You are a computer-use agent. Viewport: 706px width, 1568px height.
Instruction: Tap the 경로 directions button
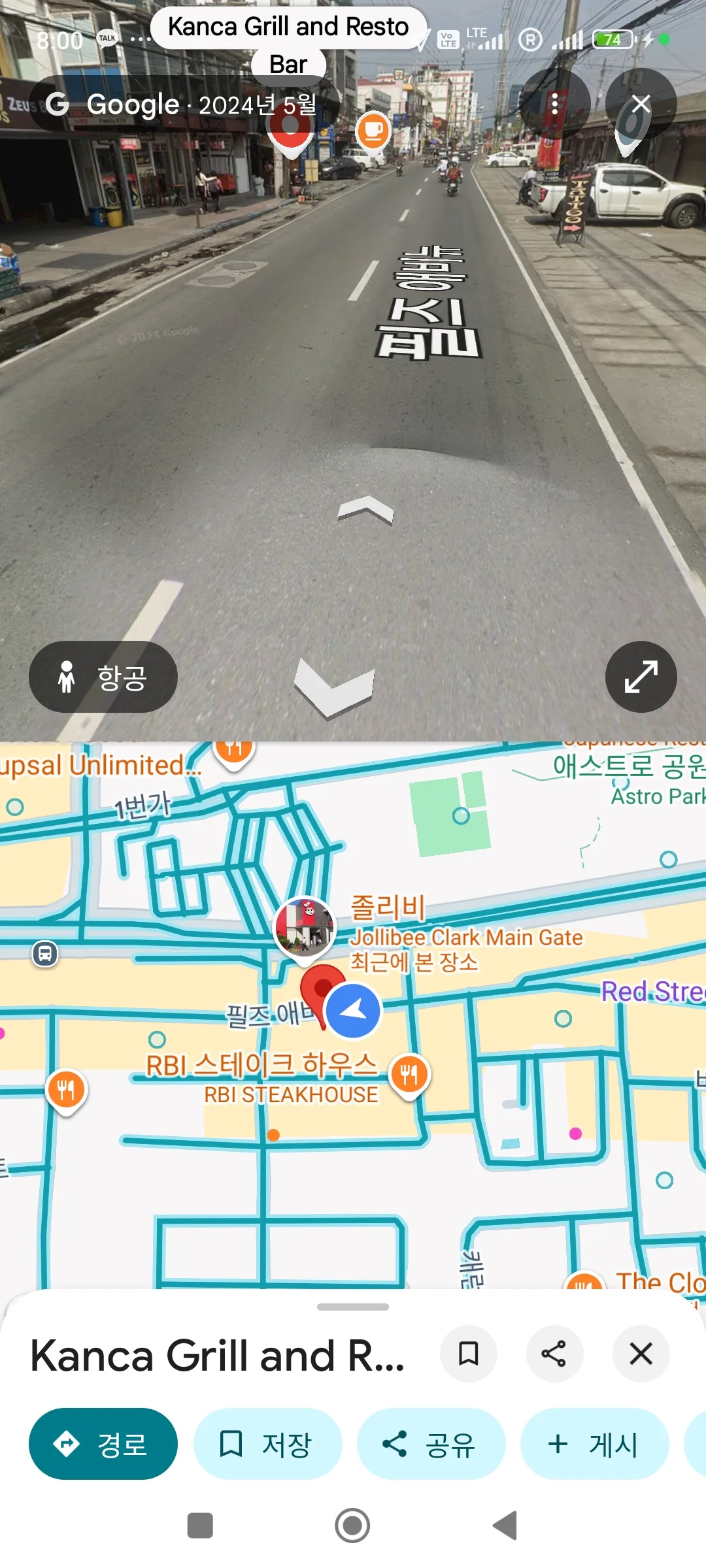[x=103, y=1444]
